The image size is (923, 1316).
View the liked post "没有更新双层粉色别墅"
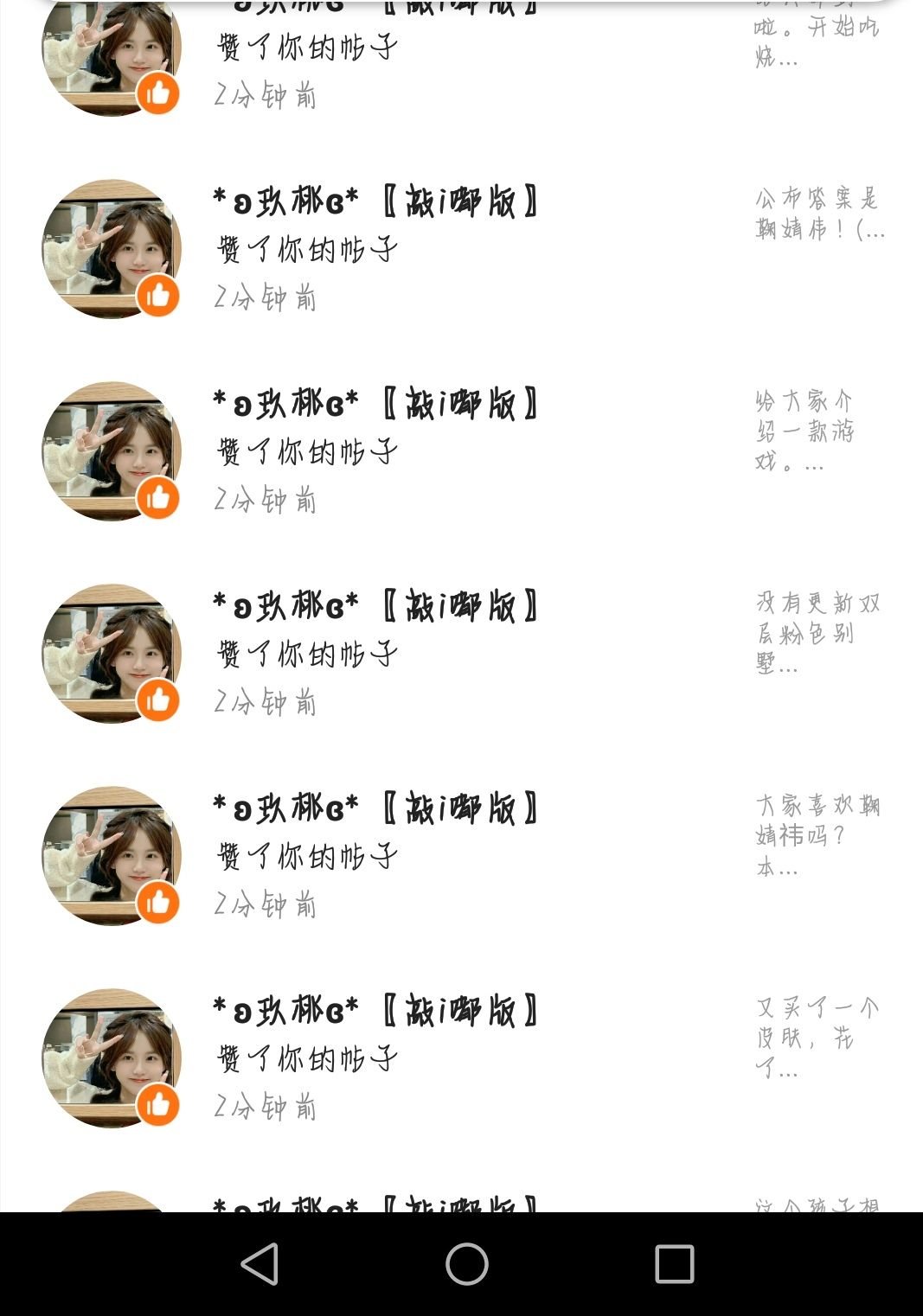pos(817,633)
